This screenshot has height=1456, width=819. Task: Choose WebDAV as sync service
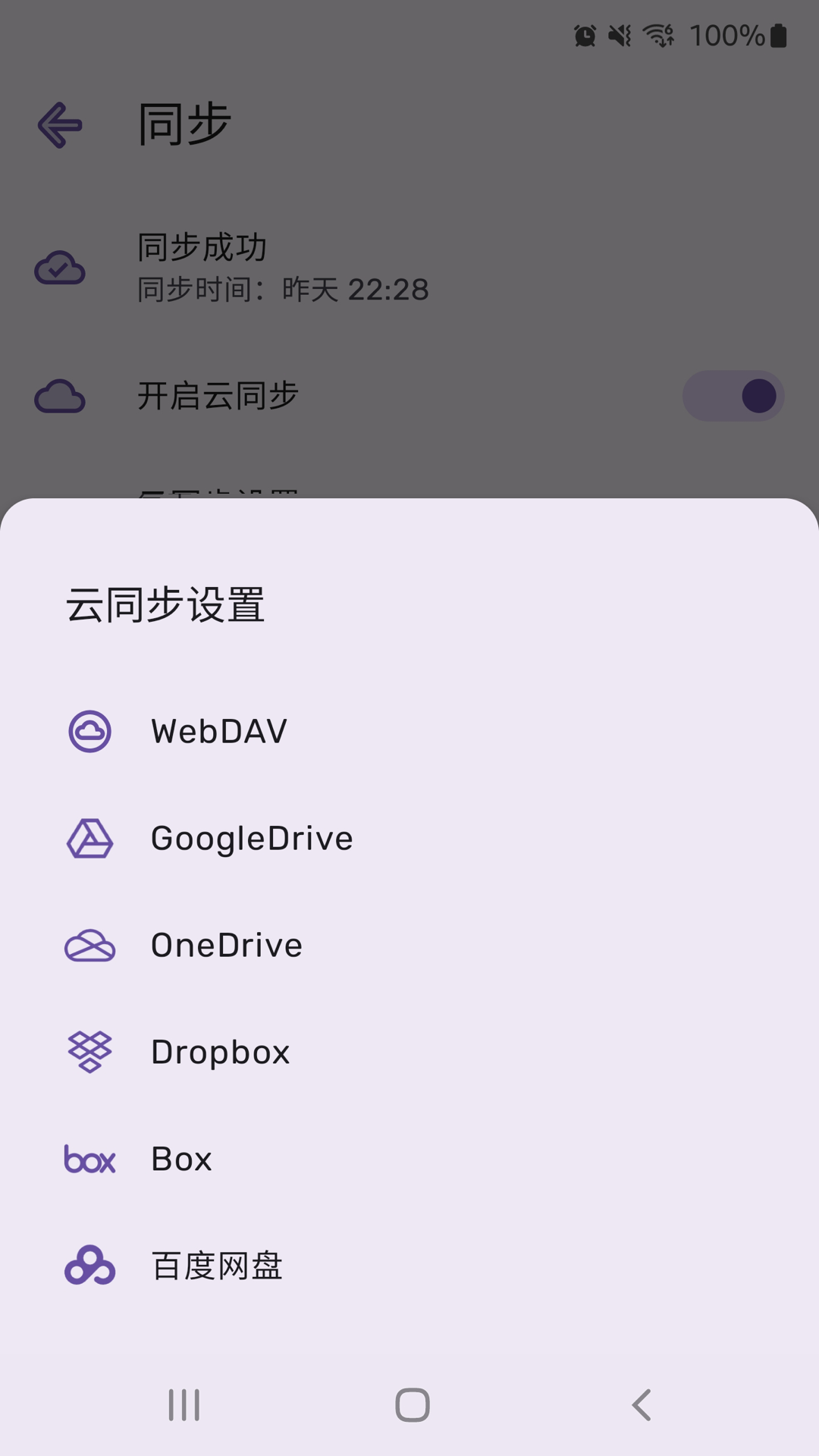(x=218, y=731)
